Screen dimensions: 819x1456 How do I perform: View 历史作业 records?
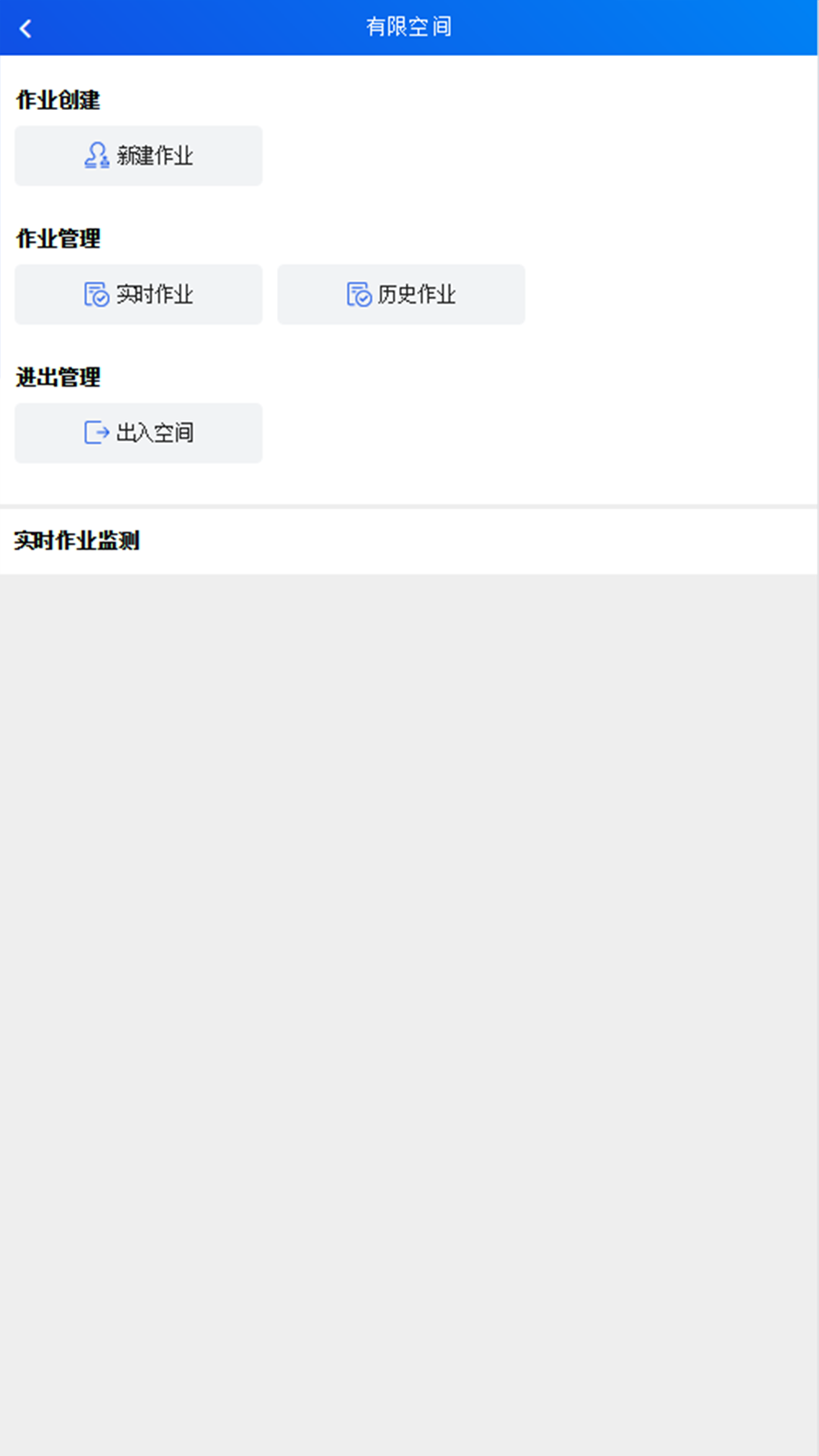[x=400, y=294]
